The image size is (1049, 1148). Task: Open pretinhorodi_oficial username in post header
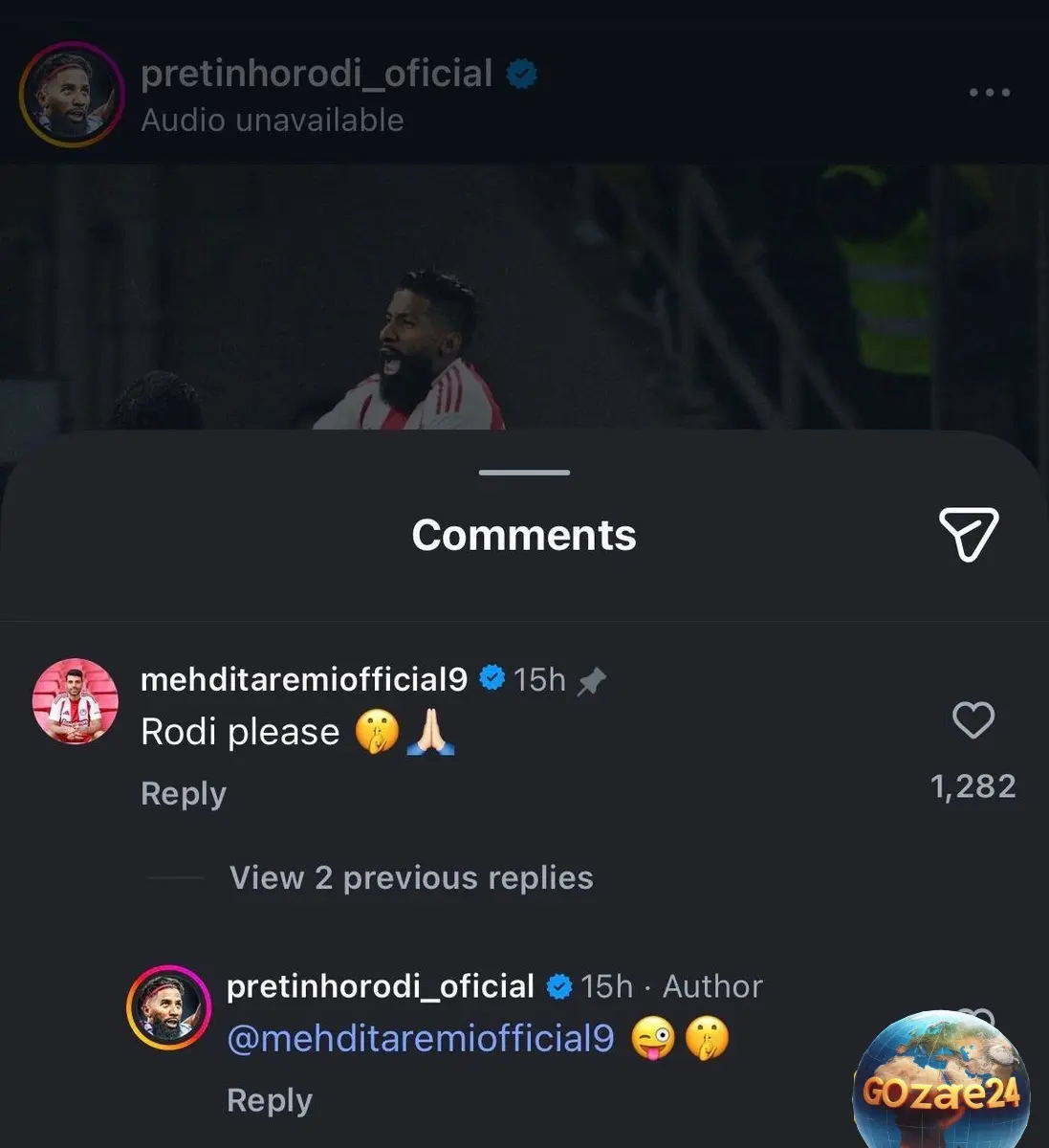pos(317,74)
